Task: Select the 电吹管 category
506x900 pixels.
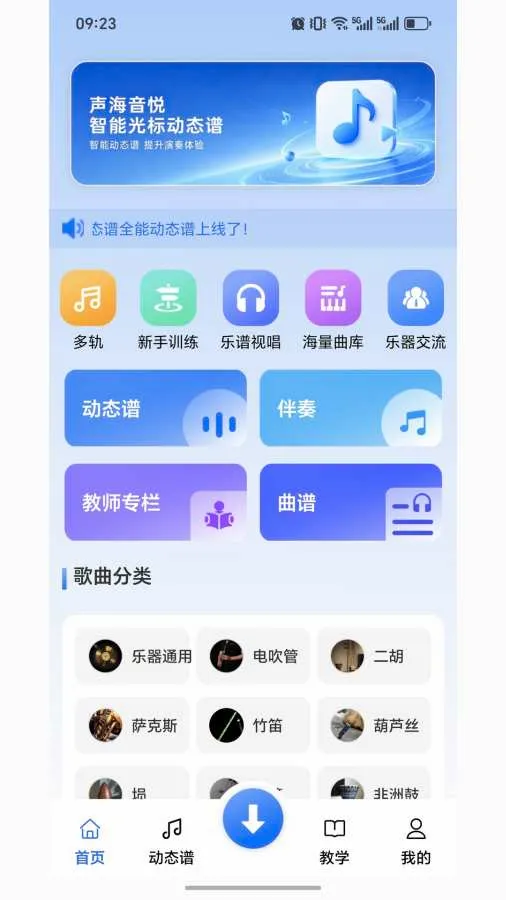Action: pos(253,656)
